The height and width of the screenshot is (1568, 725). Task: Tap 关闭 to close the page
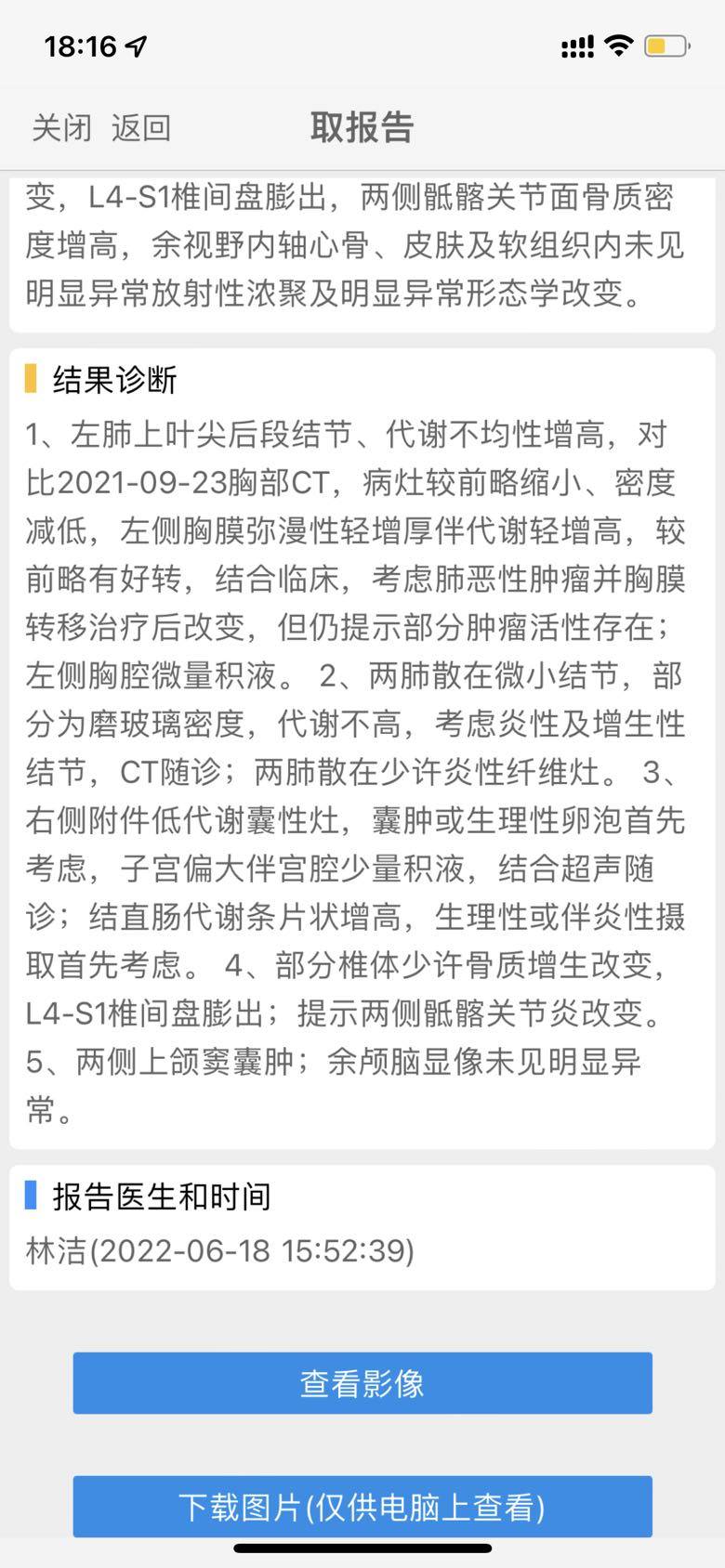pos(61,127)
